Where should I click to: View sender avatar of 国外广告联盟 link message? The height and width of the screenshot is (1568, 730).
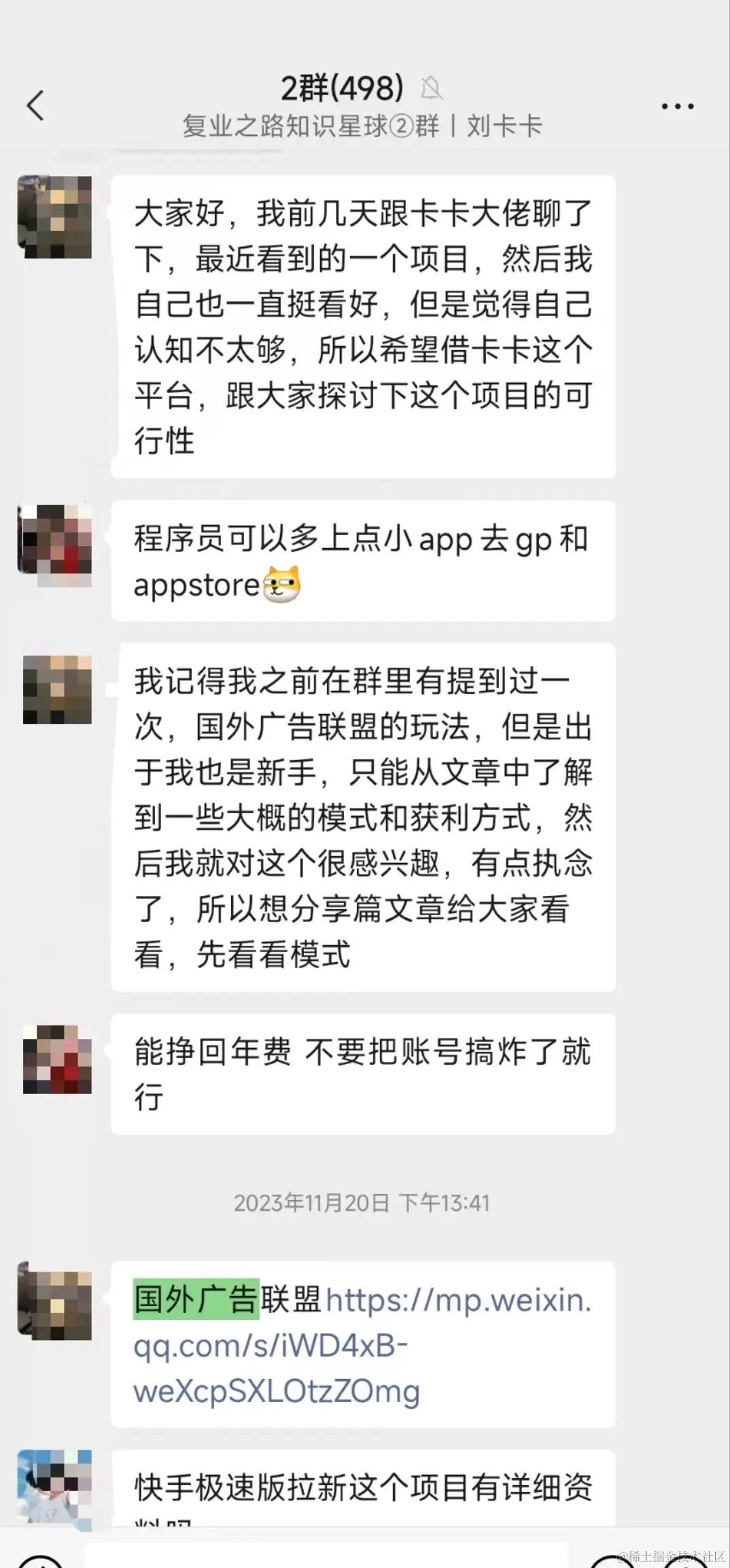click(x=56, y=1301)
